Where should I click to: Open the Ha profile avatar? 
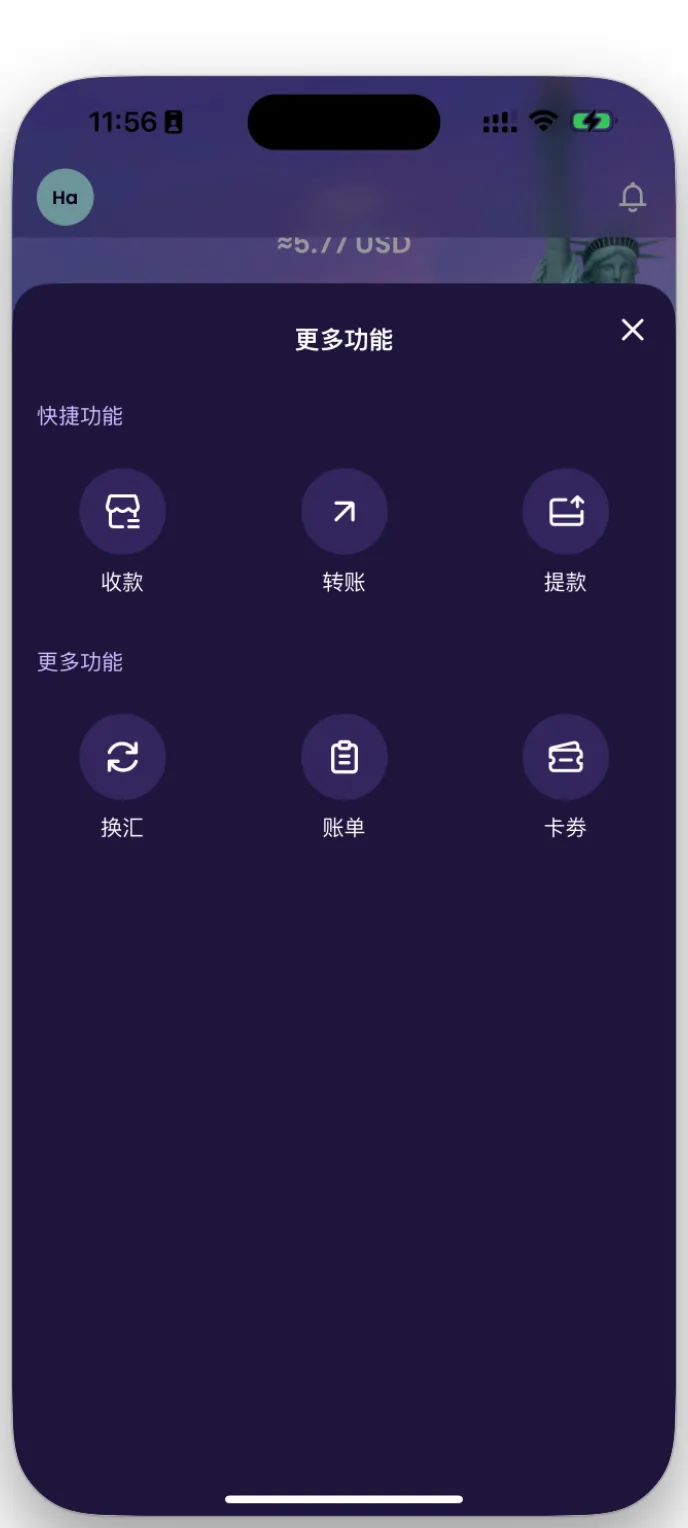click(65, 197)
